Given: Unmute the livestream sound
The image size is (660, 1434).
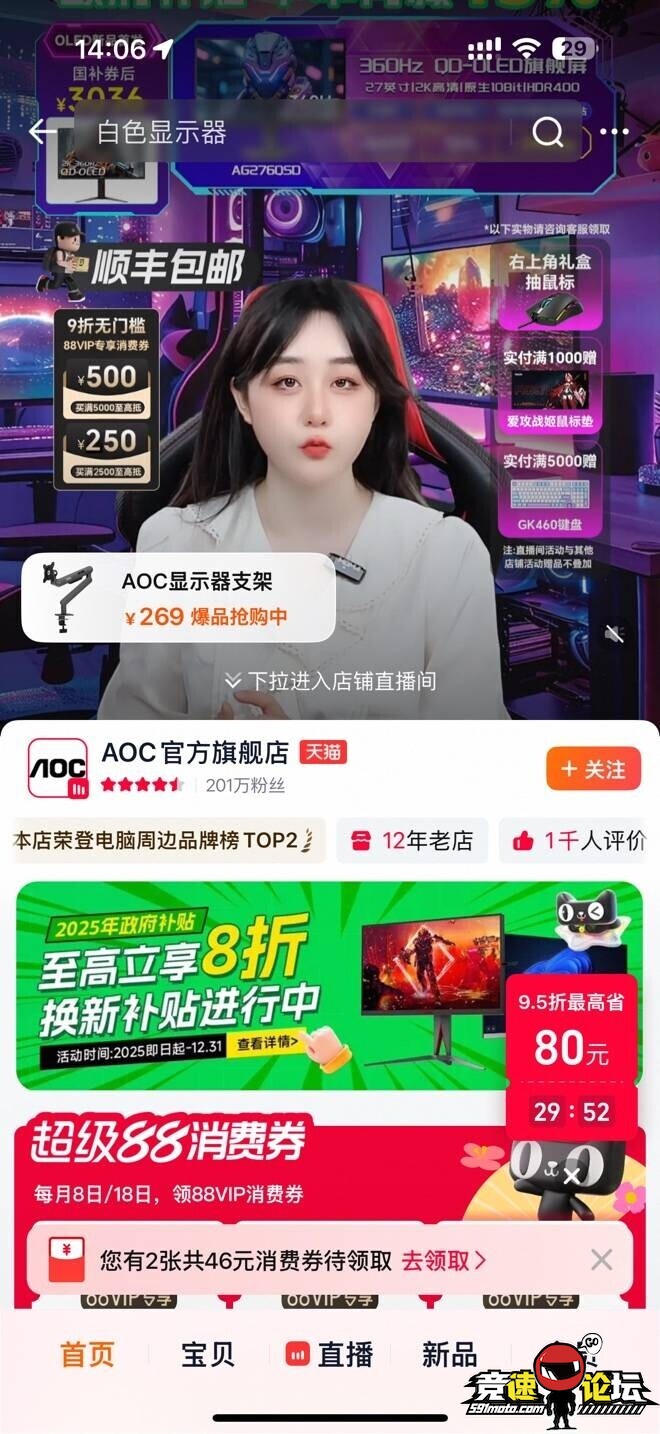Looking at the screenshot, I should click(x=615, y=634).
